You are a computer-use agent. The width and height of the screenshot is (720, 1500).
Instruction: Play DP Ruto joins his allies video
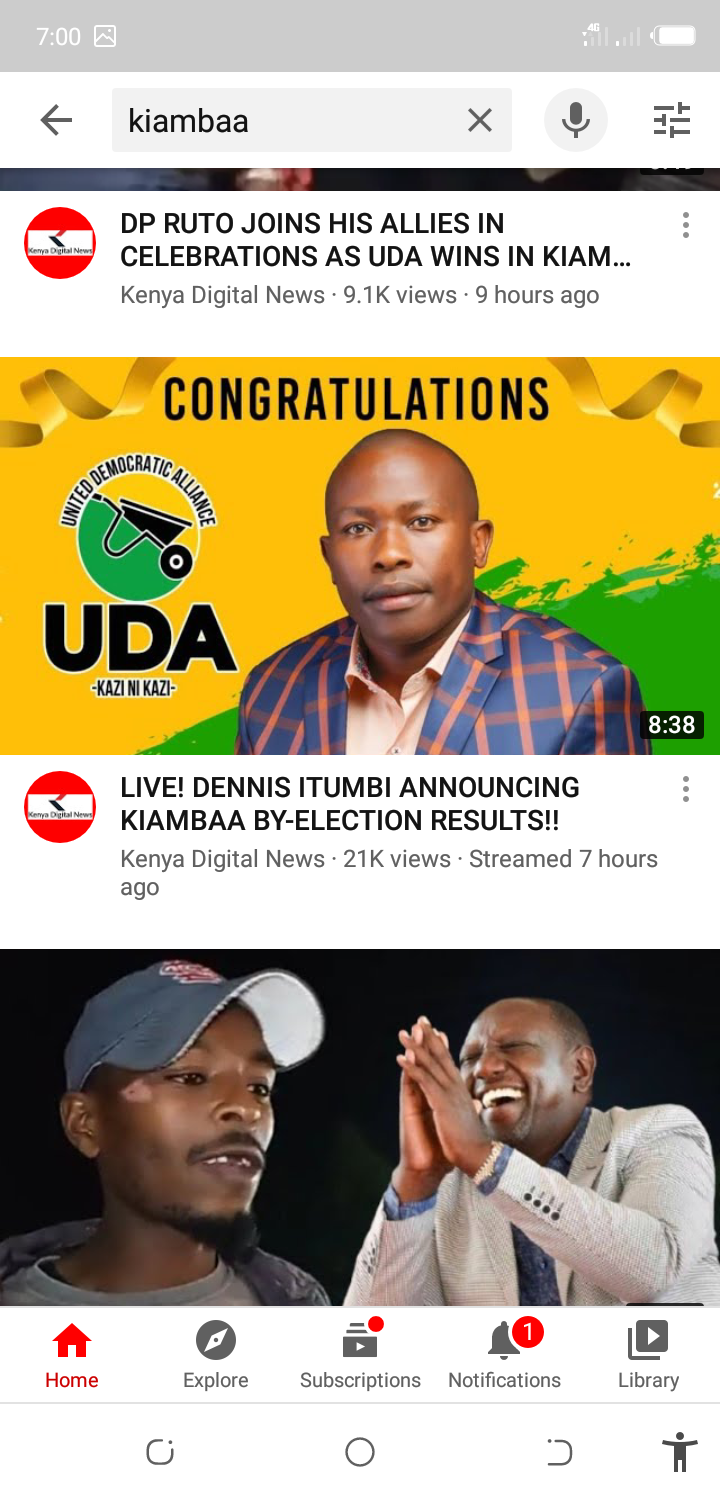coord(375,240)
